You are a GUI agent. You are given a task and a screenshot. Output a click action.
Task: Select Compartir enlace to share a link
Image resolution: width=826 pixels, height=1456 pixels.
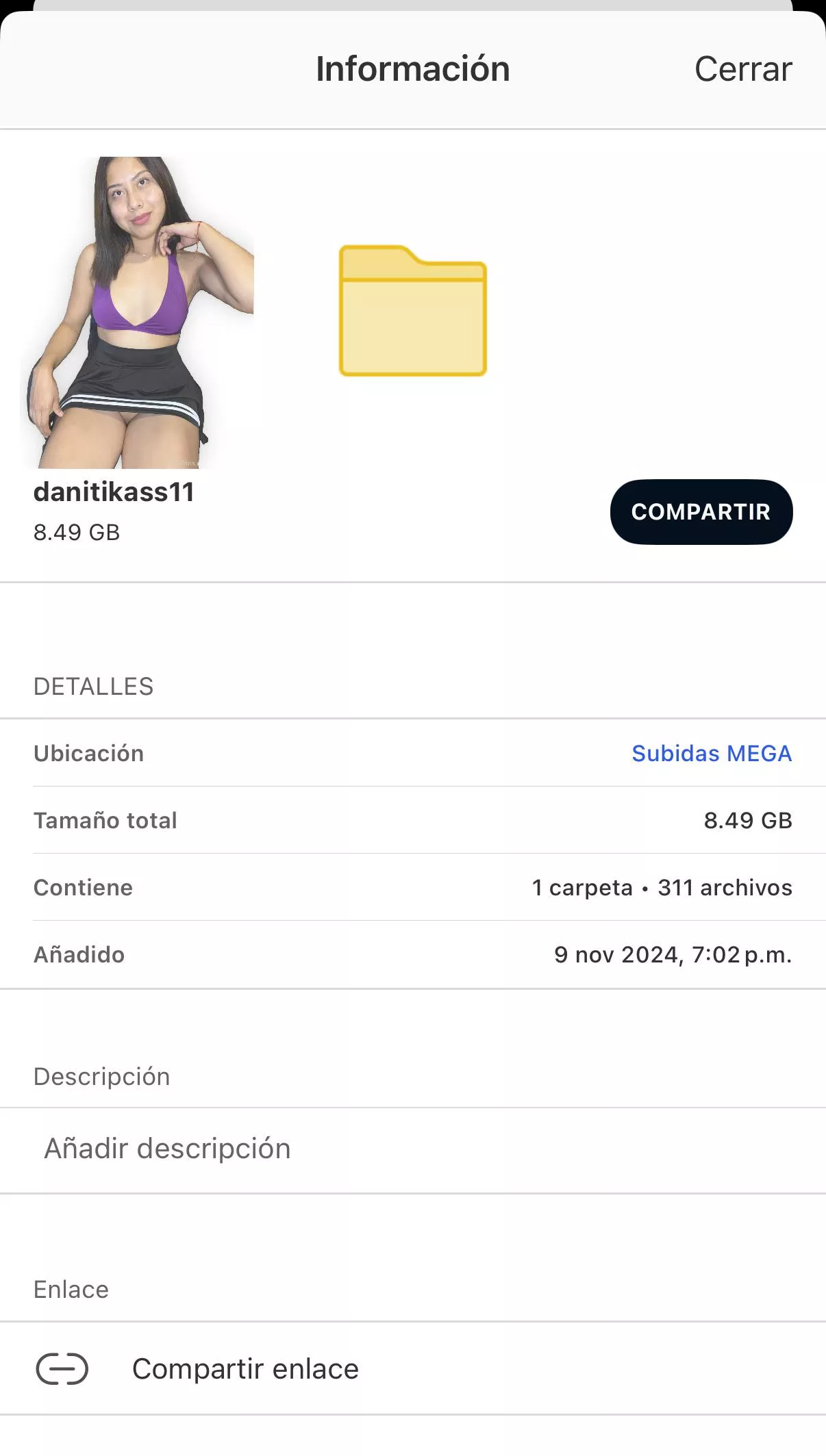tap(245, 1369)
